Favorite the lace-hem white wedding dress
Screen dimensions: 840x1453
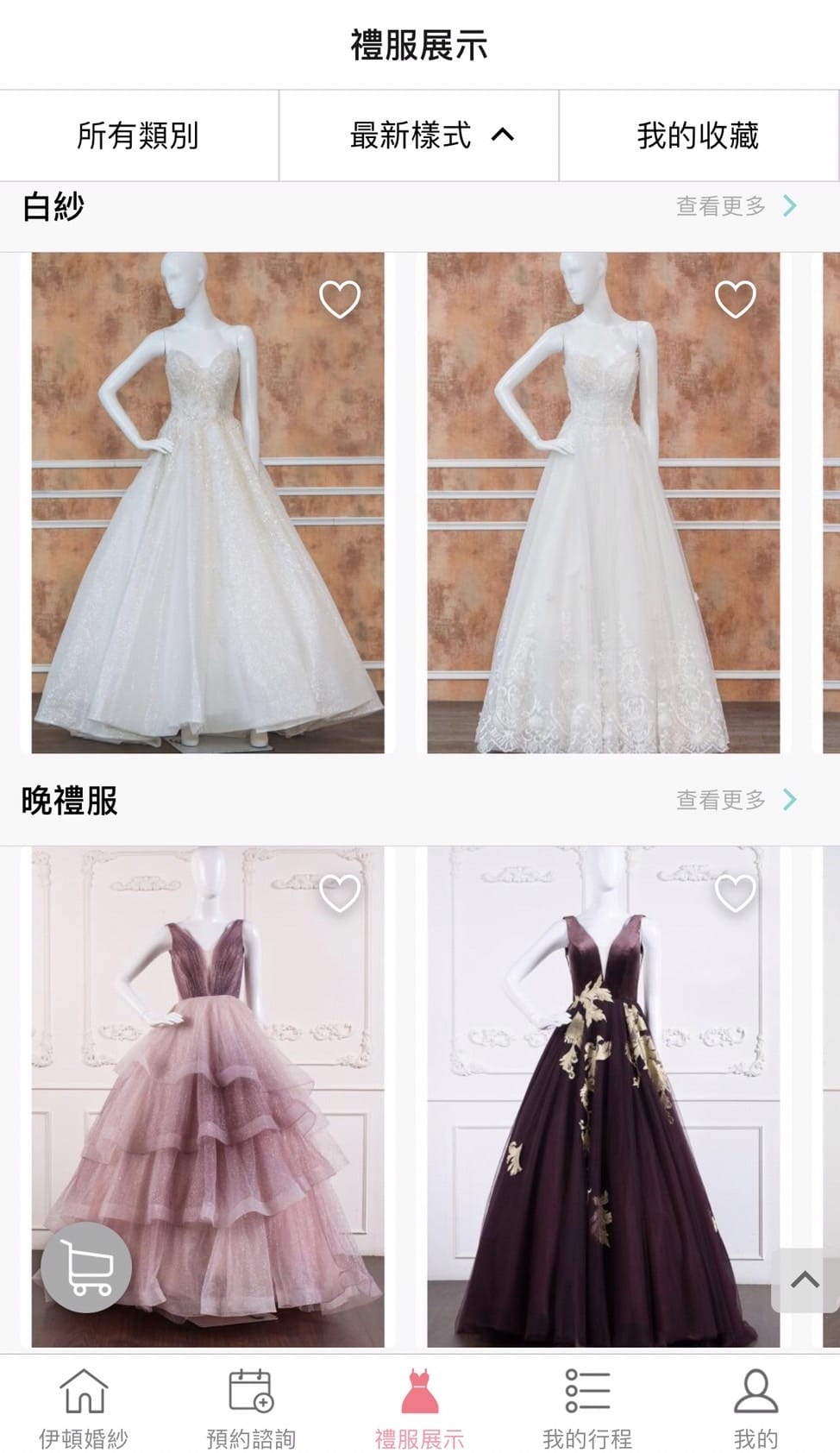tap(735, 299)
